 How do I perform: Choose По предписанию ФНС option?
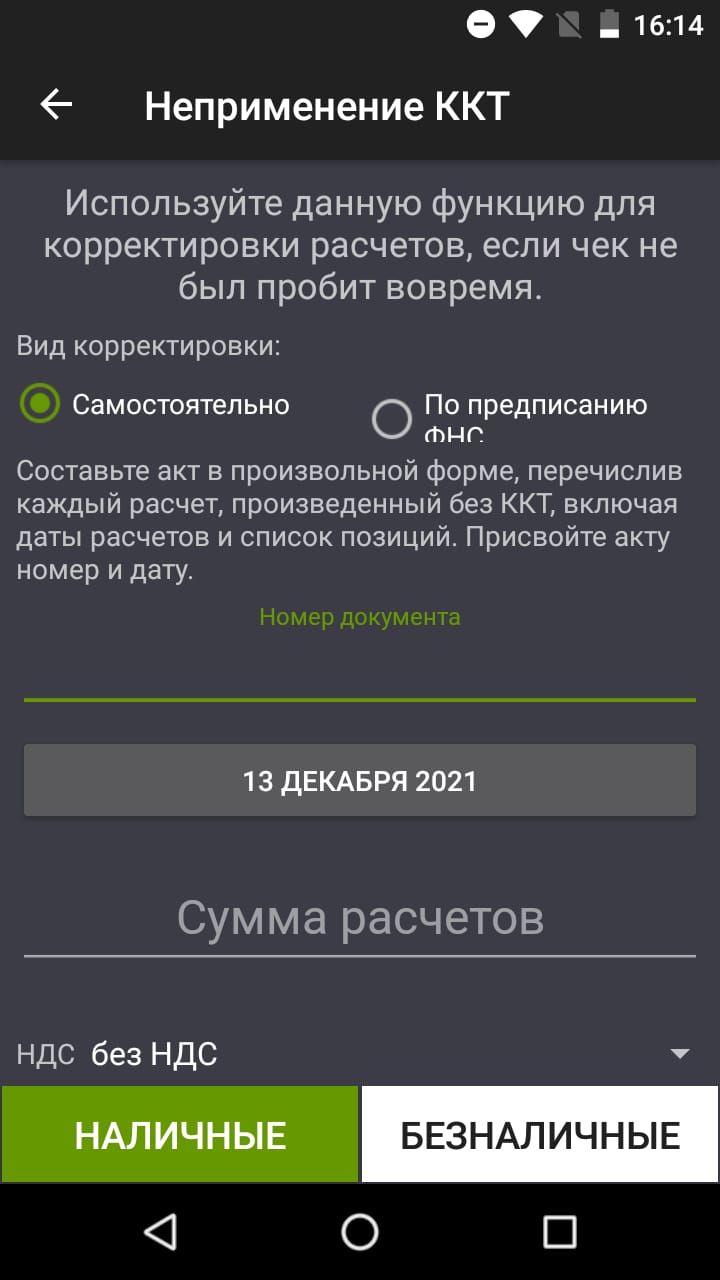(x=391, y=418)
